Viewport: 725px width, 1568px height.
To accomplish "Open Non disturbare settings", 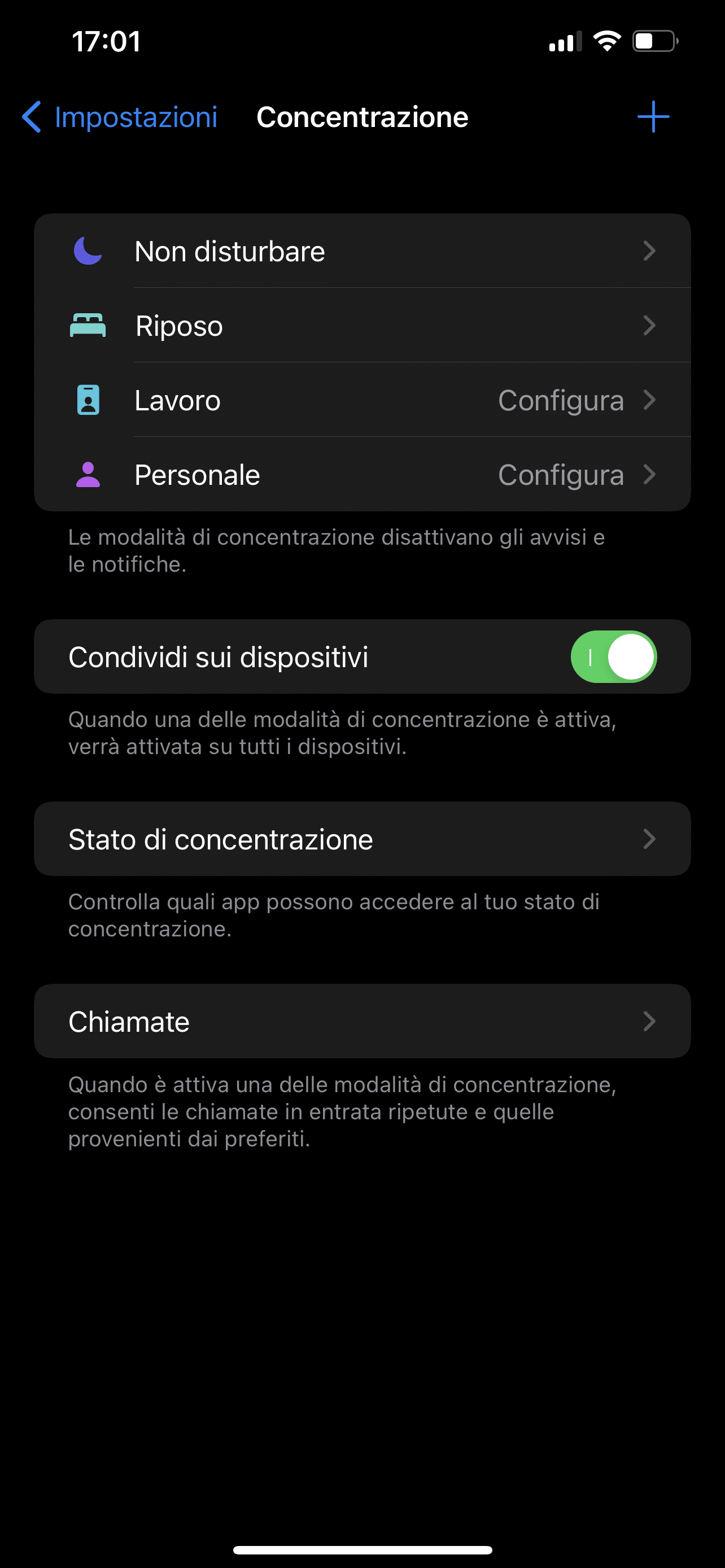I will (x=362, y=251).
